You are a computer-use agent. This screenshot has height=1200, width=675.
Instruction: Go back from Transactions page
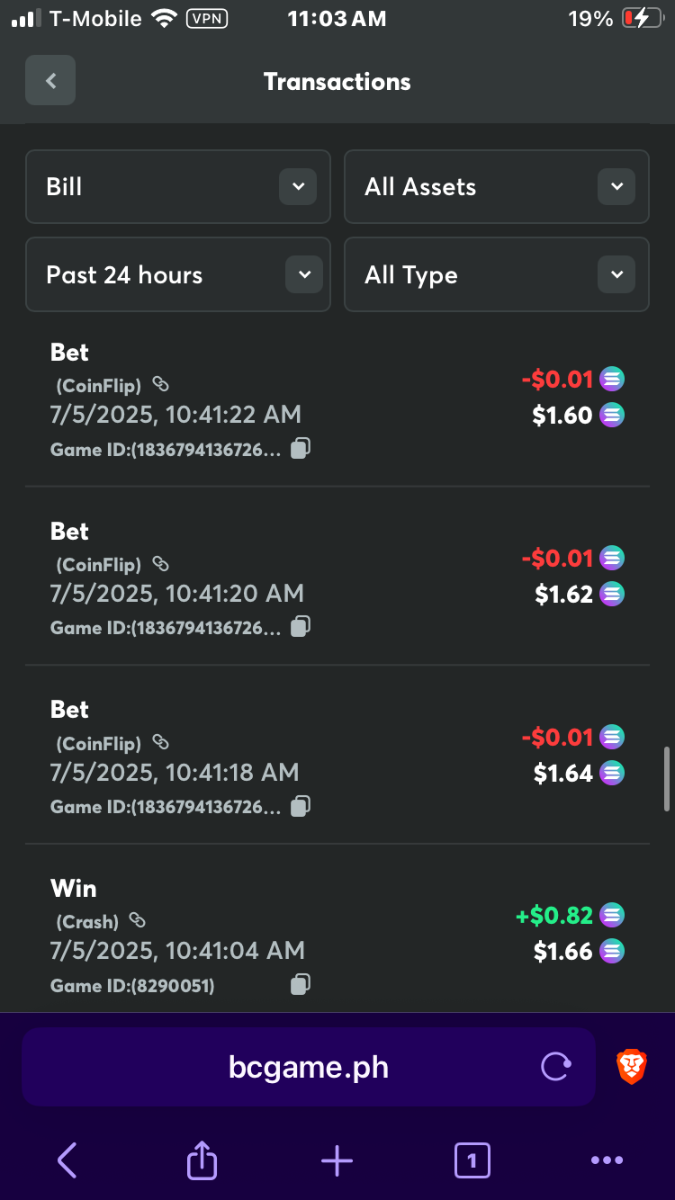coord(50,81)
